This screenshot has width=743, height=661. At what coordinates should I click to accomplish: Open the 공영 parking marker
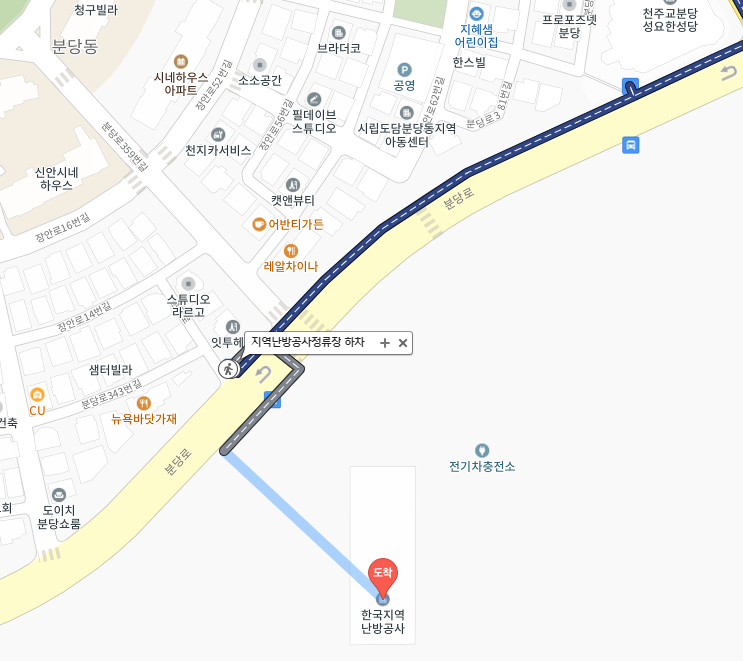405,70
